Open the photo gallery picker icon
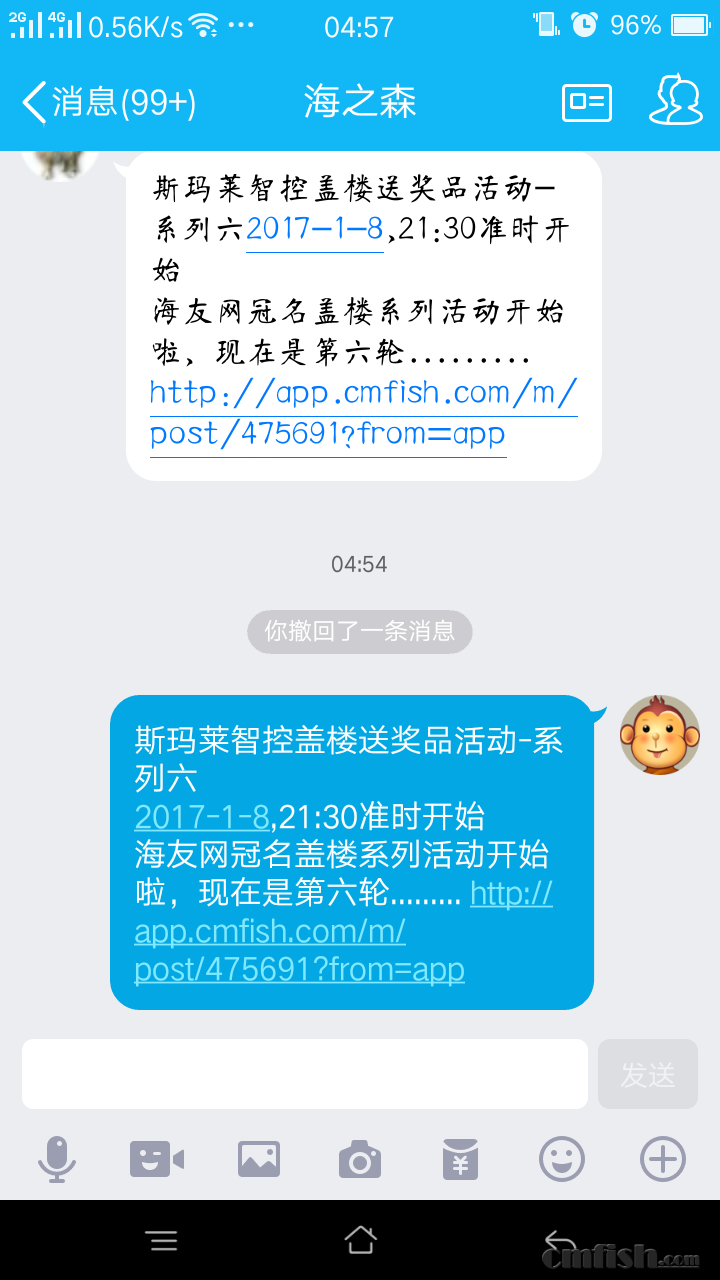 click(x=259, y=1158)
